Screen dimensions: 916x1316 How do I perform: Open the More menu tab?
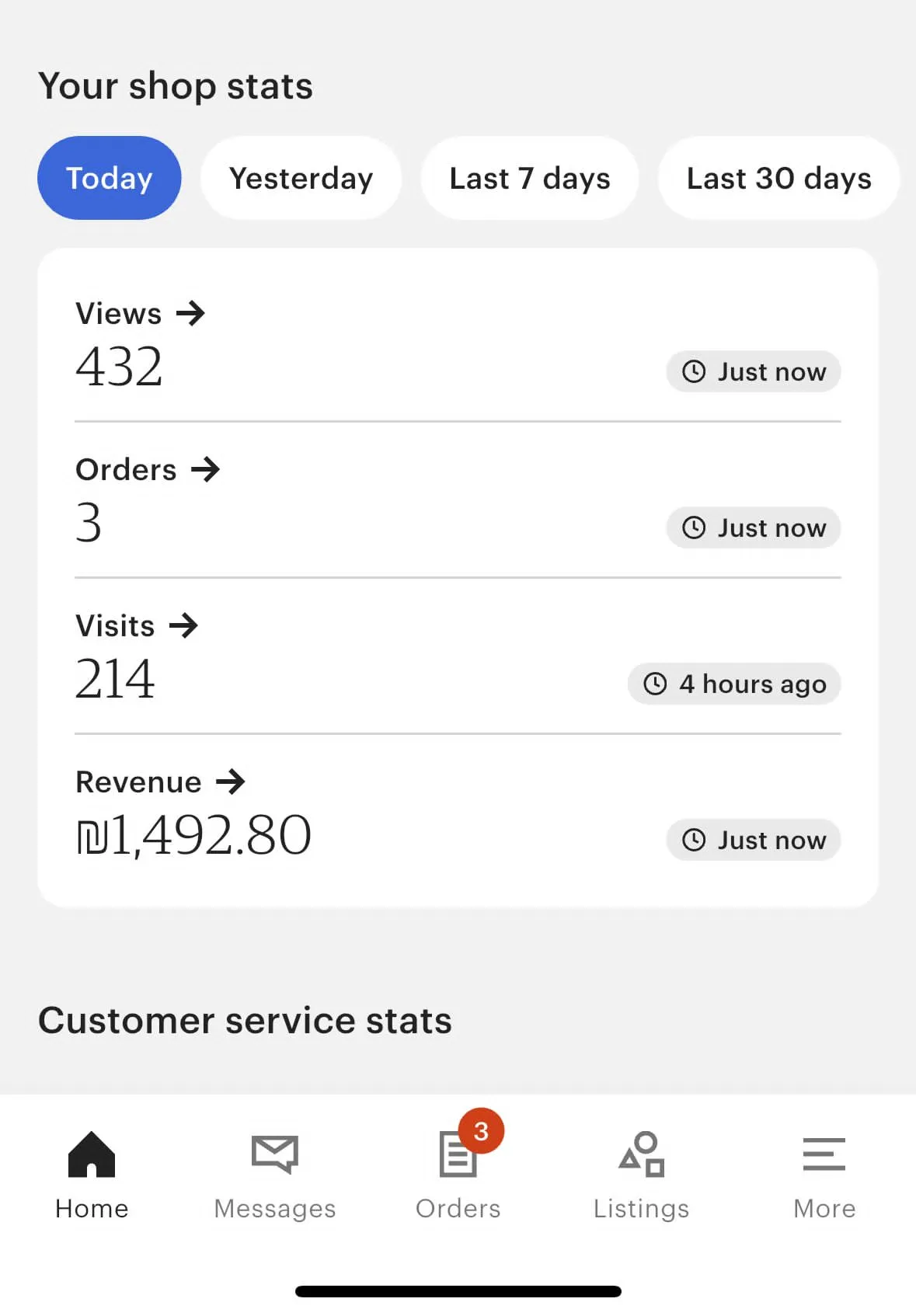(x=824, y=1175)
